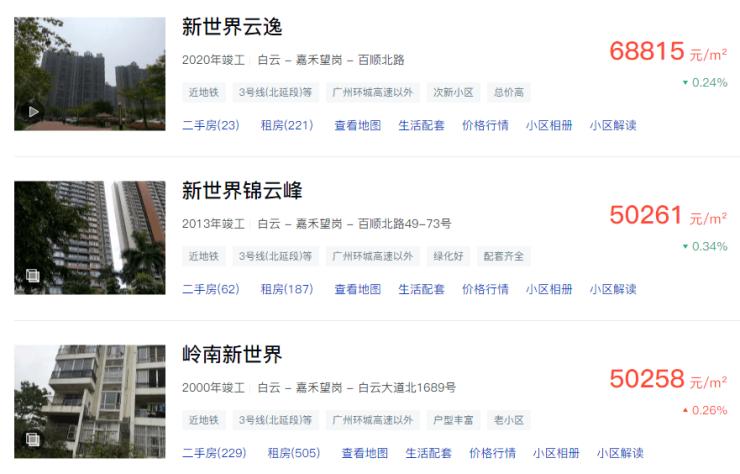Open 二手房(23) for 新世界云逸
This screenshot has height=474, width=740.
point(211,125)
